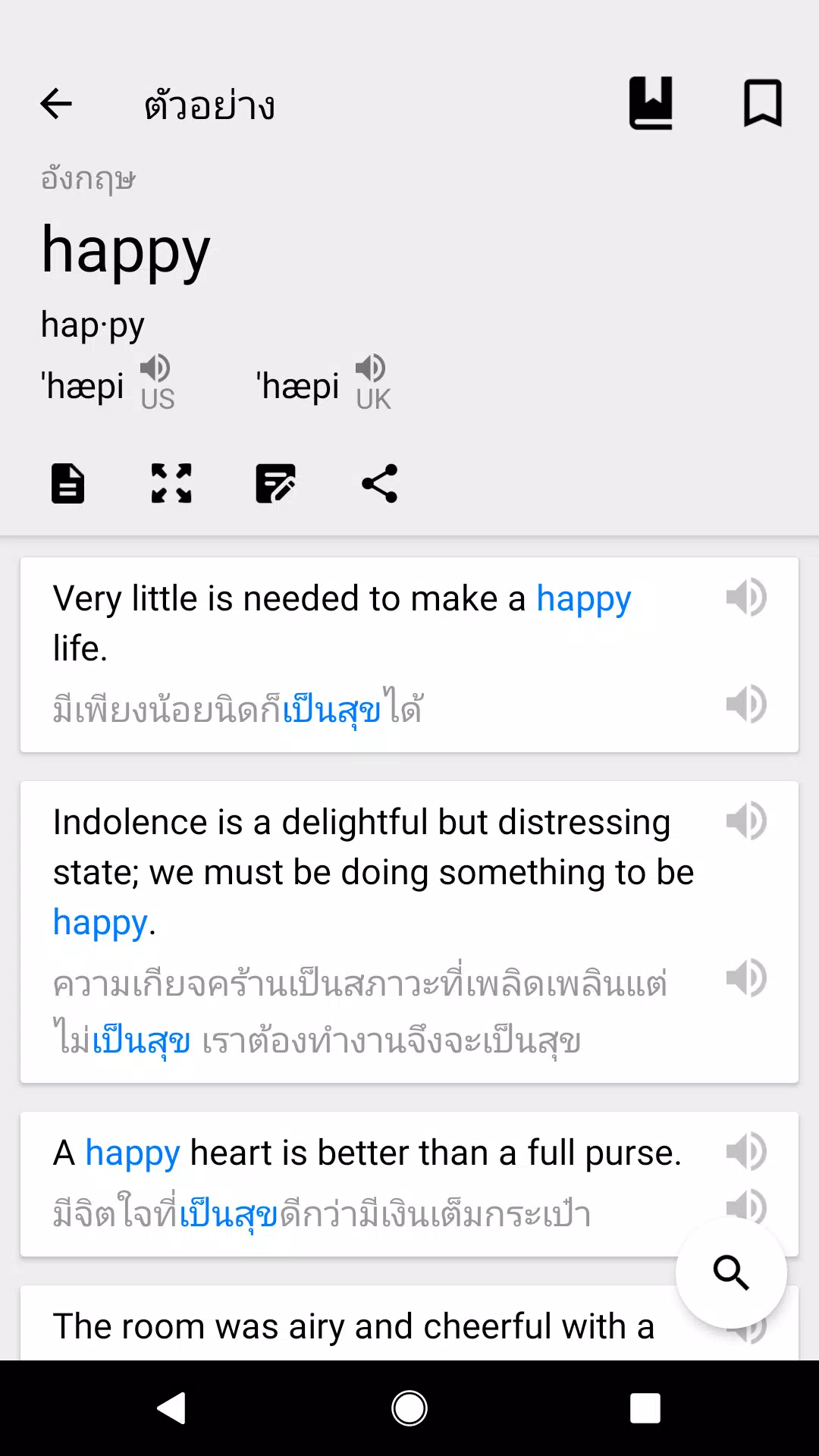Open the edit note icon
This screenshot has height=1456, width=819.
click(x=275, y=483)
